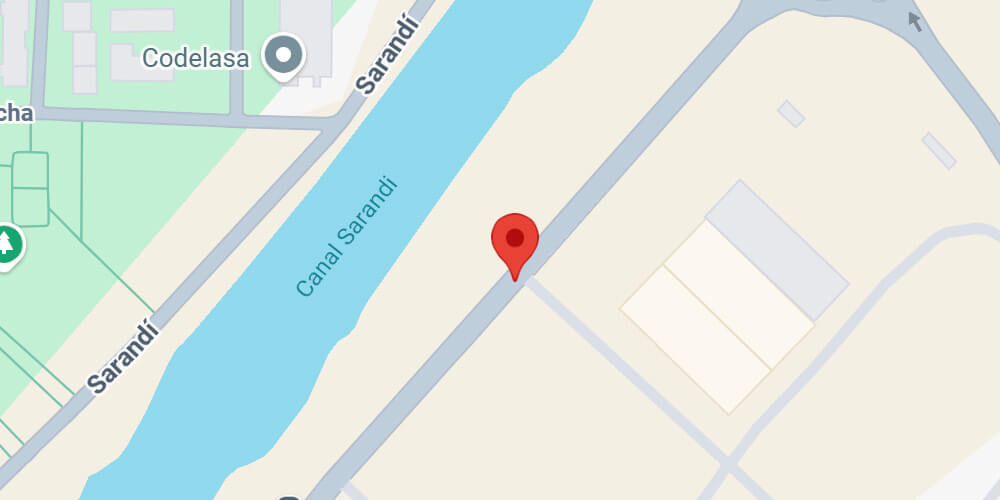Open the Codelasa place marker
The image size is (1000, 500).
point(284,55)
